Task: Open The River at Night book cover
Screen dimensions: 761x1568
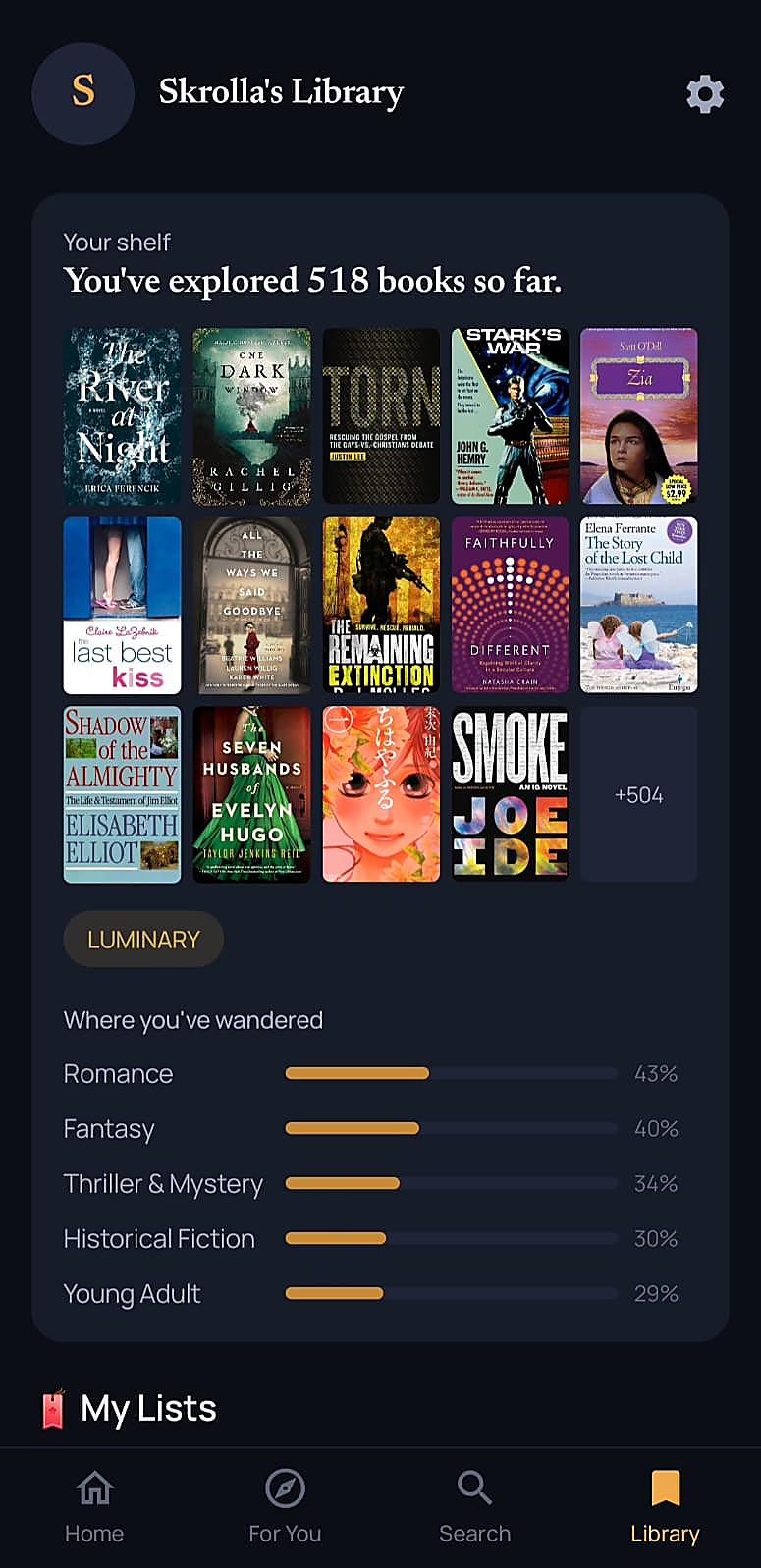Action: (x=123, y=416)
